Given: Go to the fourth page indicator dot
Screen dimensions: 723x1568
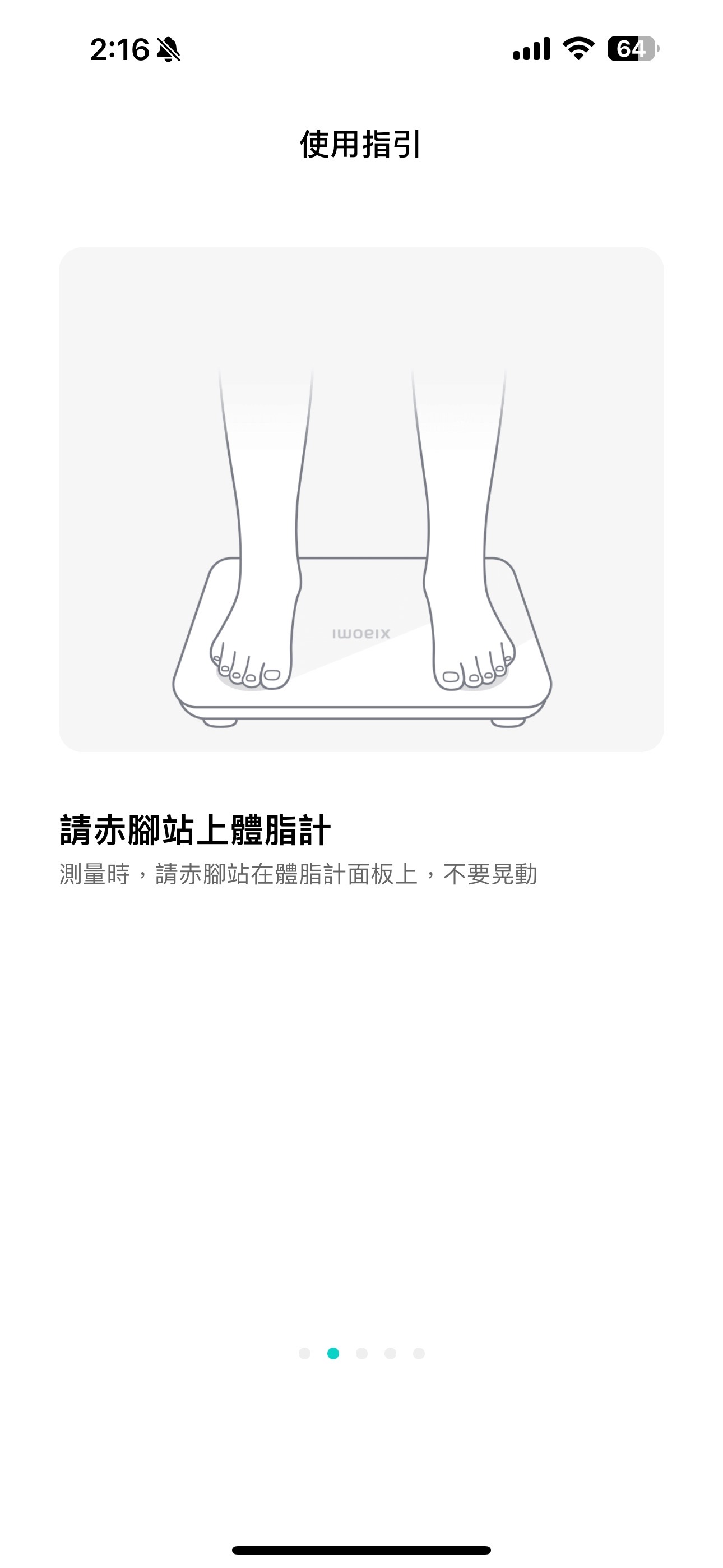Looking at the screenshot, I should pyautogui.click(x=390, y=1353).
